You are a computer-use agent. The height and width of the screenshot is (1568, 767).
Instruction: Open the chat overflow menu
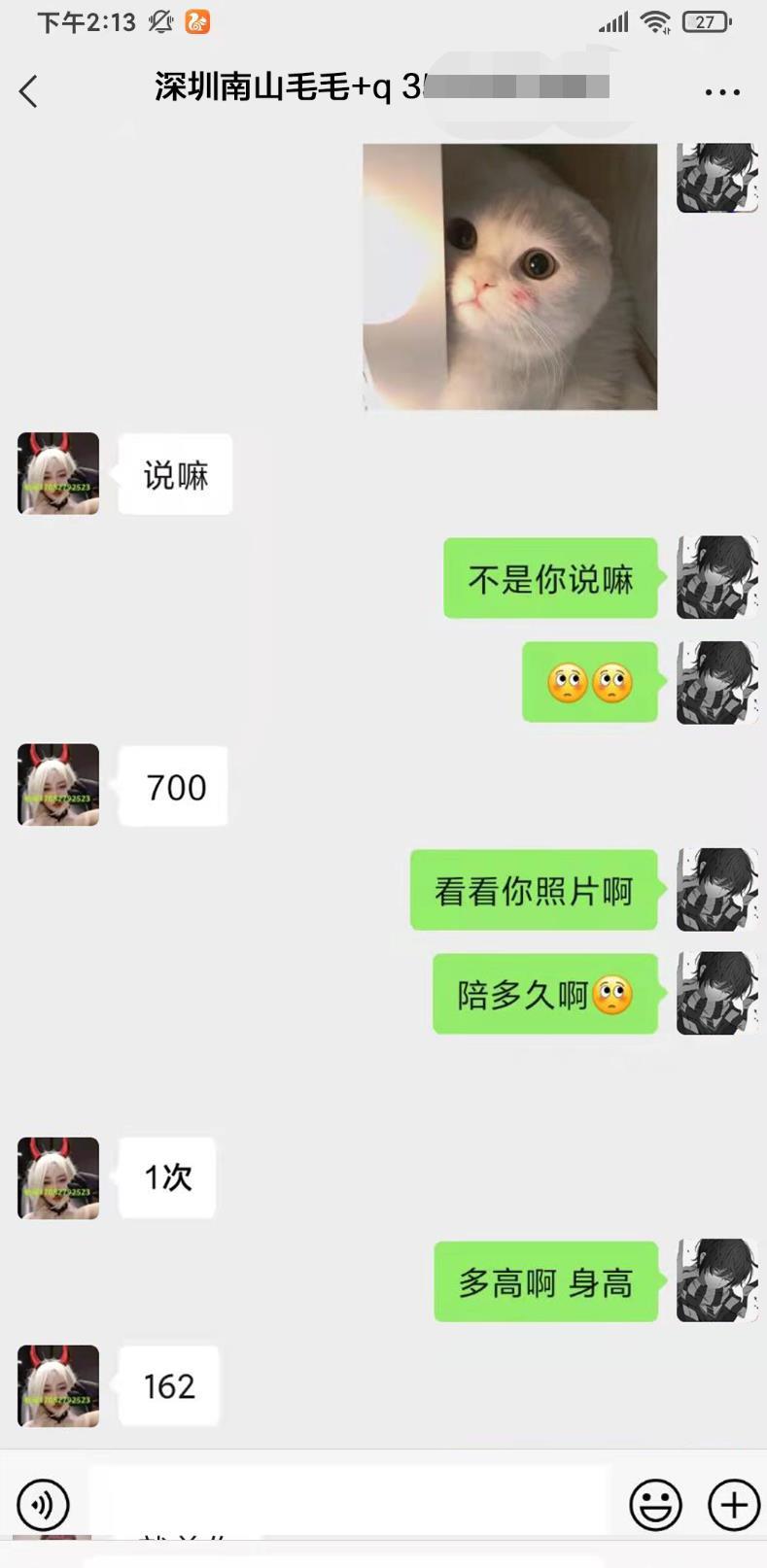(722, 91)
